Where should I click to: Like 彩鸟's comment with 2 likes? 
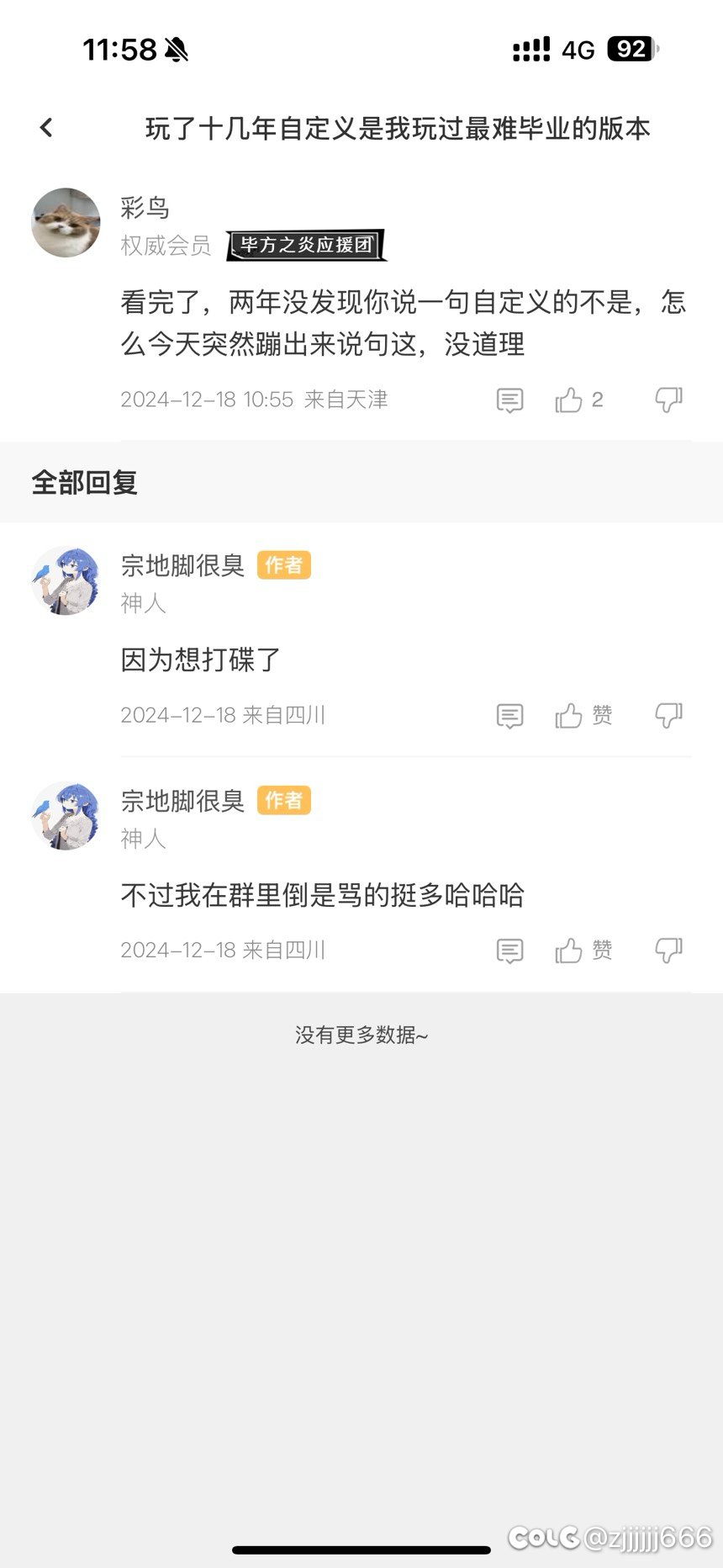pyautogui.click(x=578, y=400)
